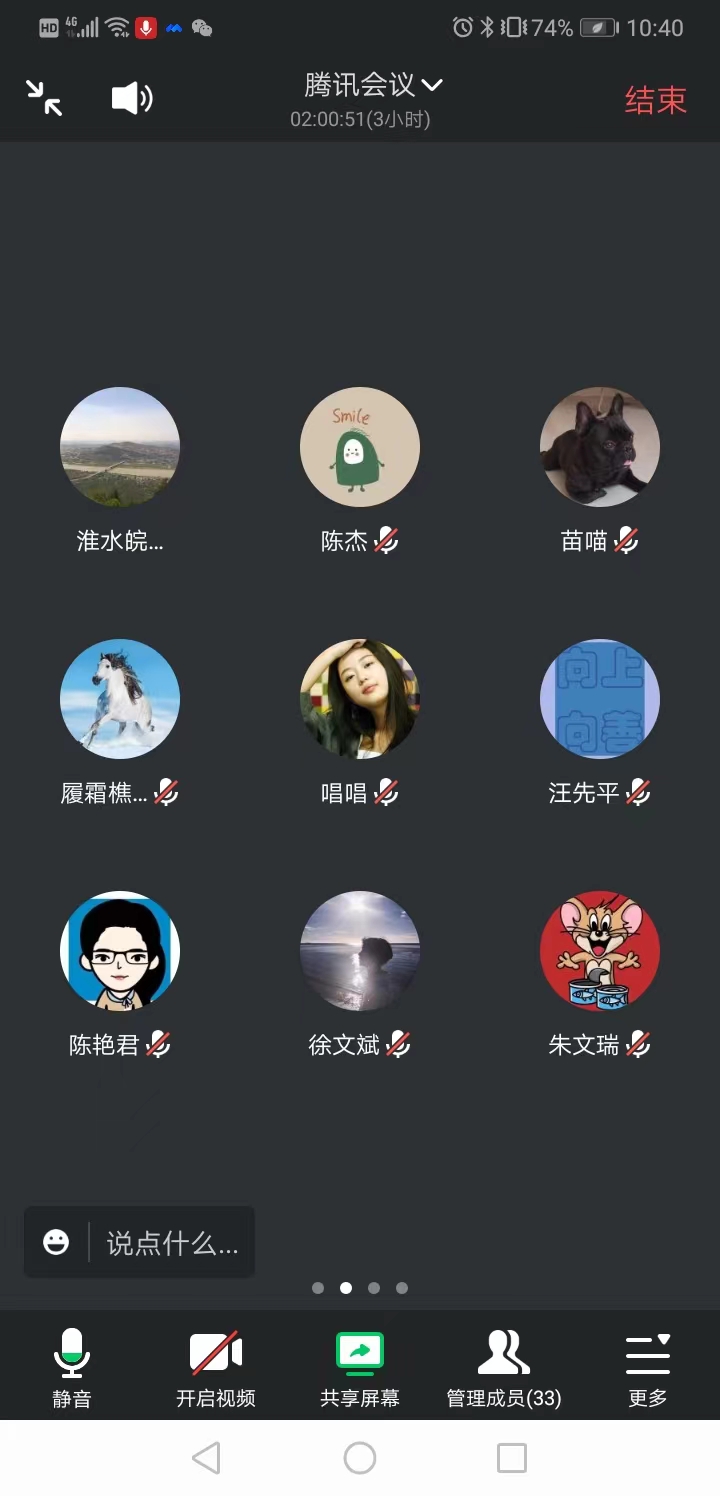
Task: Select participant 唱唱's avatar
Action: point(360,699)
